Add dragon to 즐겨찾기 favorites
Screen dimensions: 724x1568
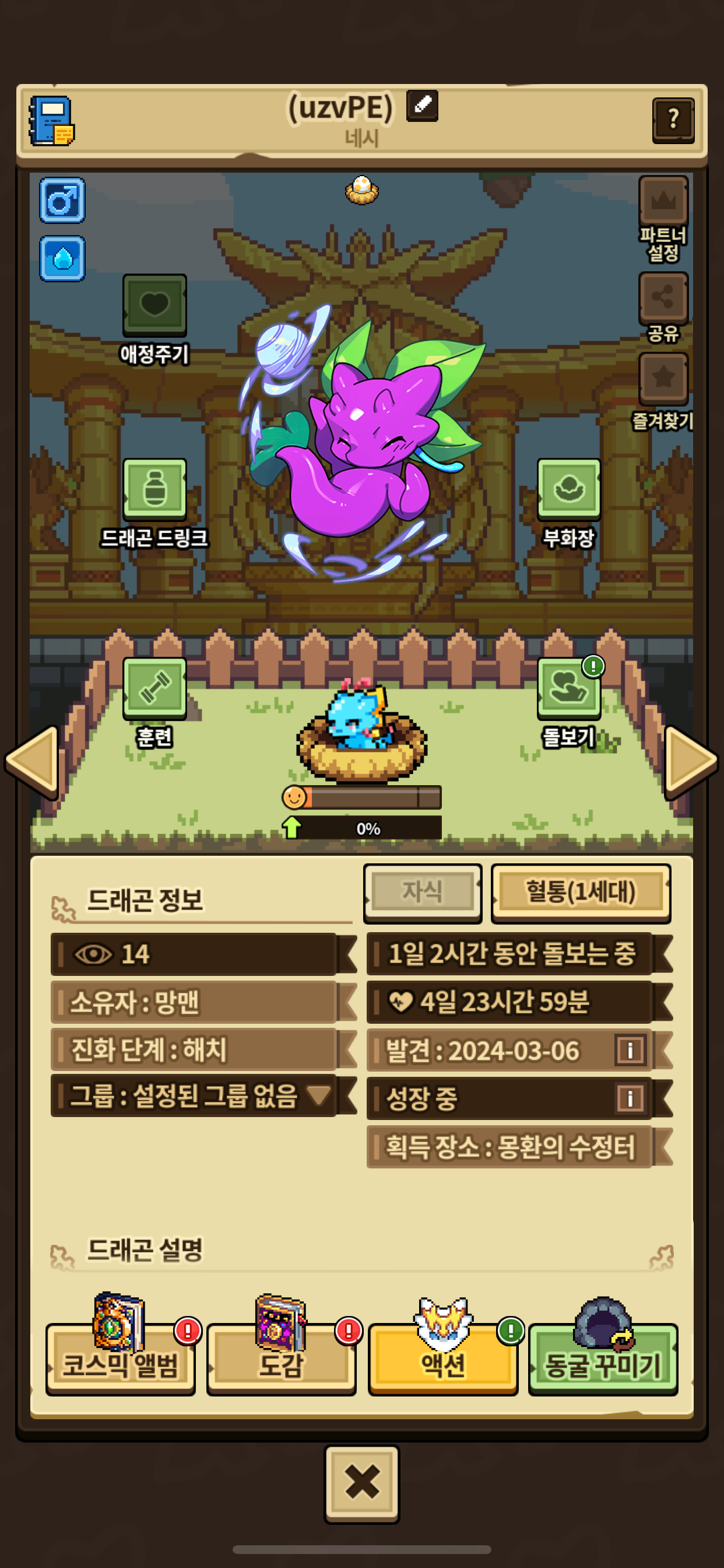(x=663, y=379)
